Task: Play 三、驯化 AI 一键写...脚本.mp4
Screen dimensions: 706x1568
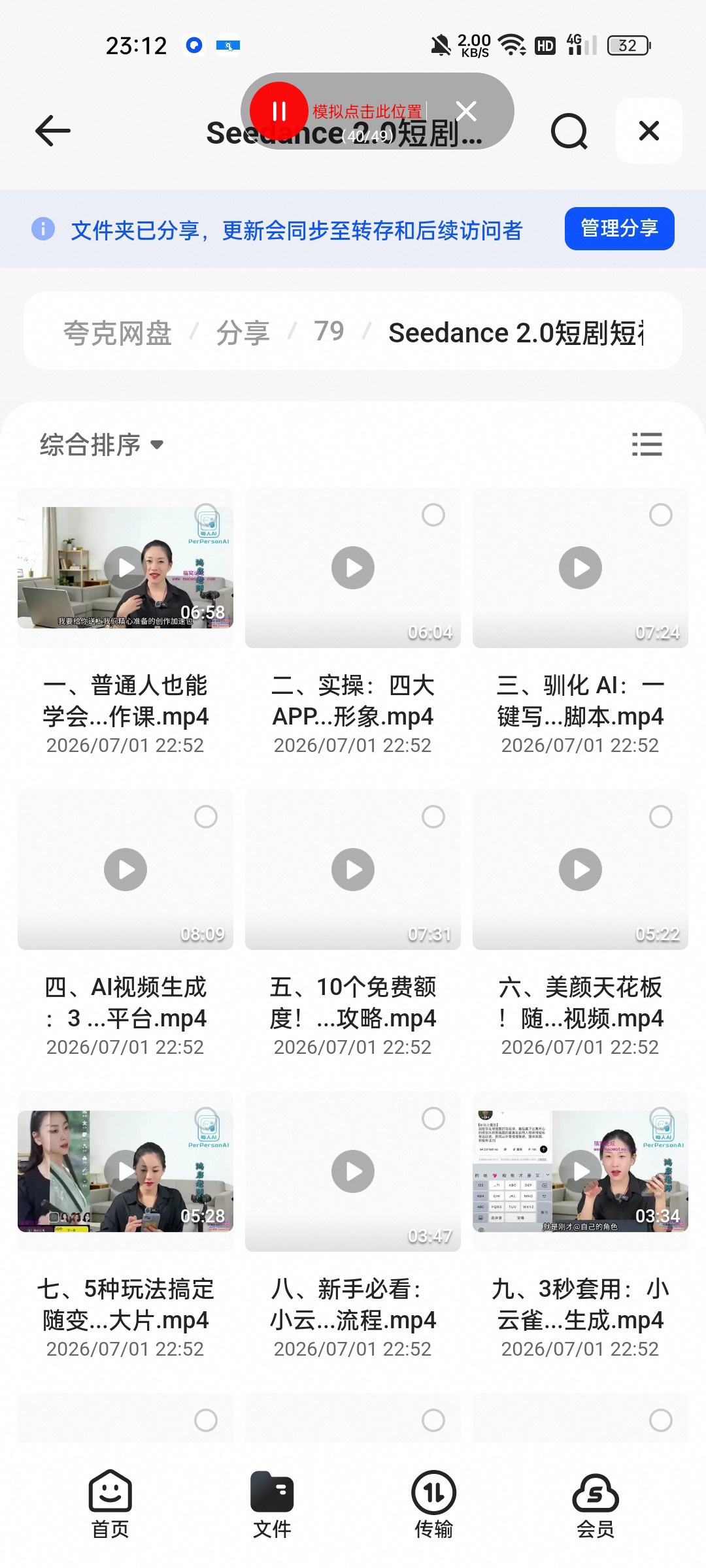Action: coord(580,568)
